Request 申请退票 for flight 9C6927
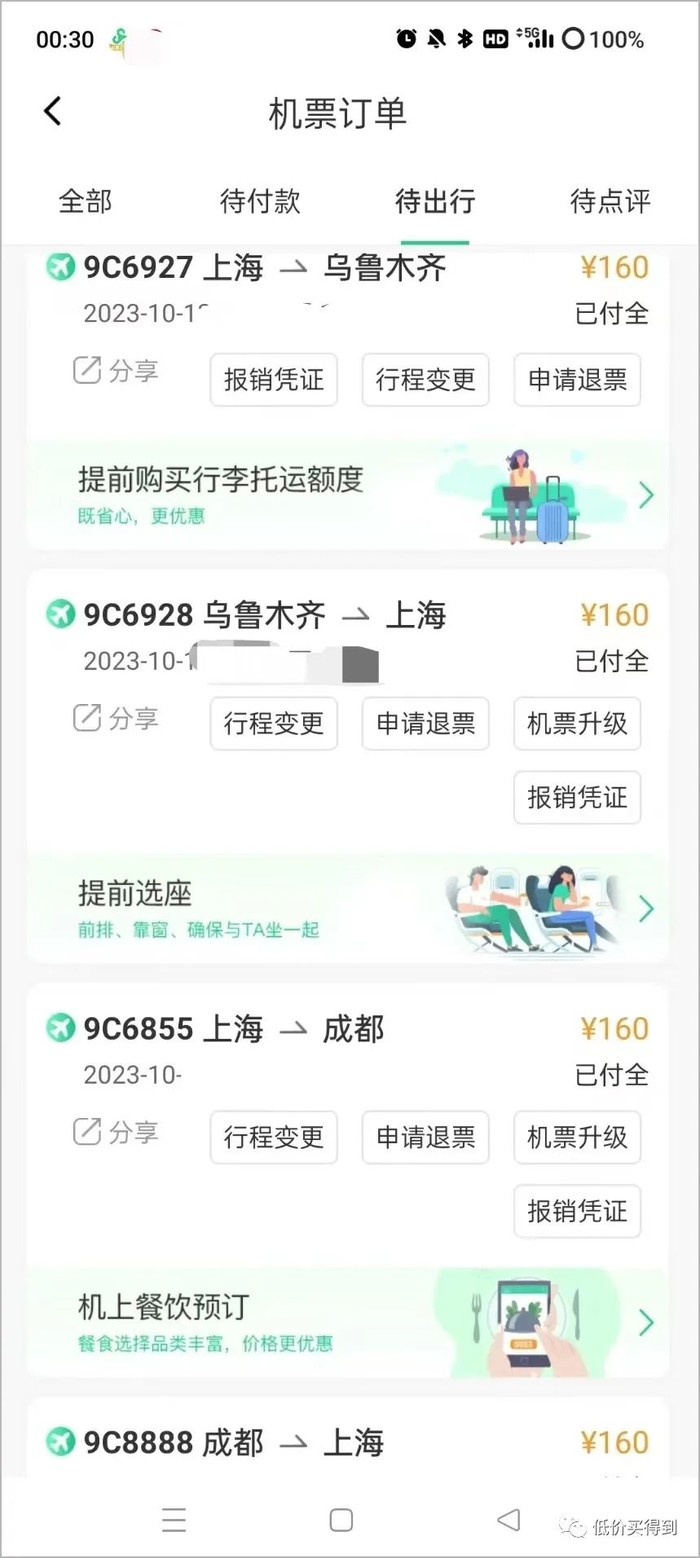 click(578, 380)
